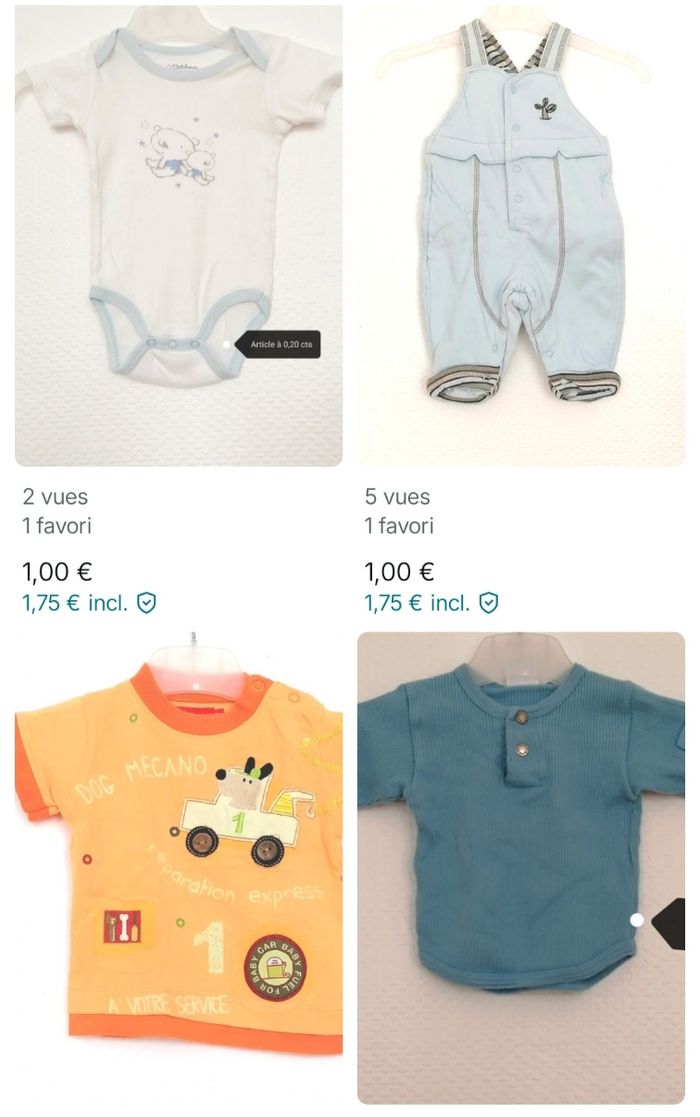Screen dimensions: 700x1117
Task: View price breakdown for the blue overalls
Action: pyautogui.click(x=431, y=603)
